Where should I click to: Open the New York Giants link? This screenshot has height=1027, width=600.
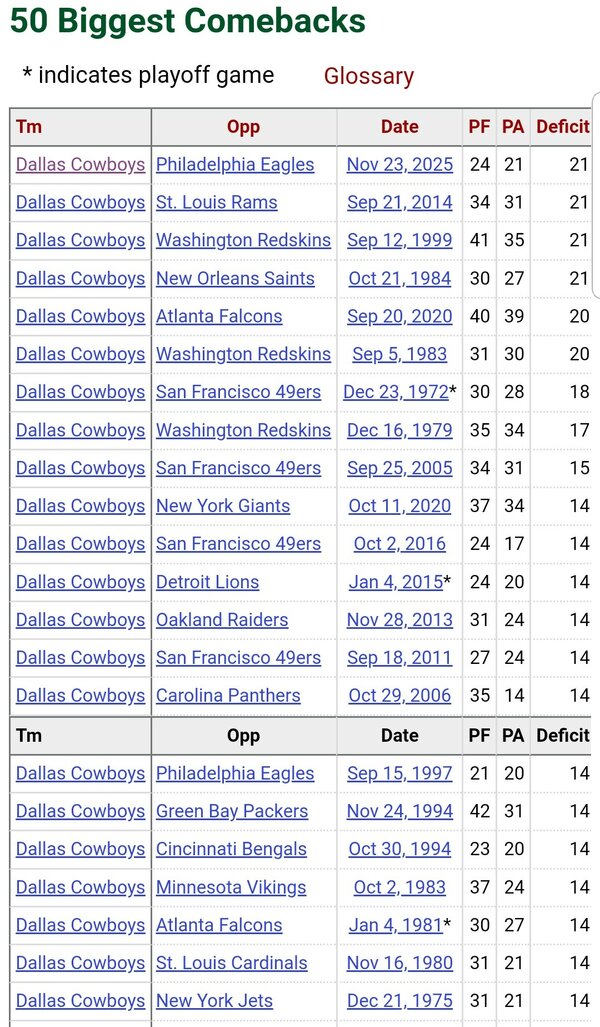tap(222, 507)
